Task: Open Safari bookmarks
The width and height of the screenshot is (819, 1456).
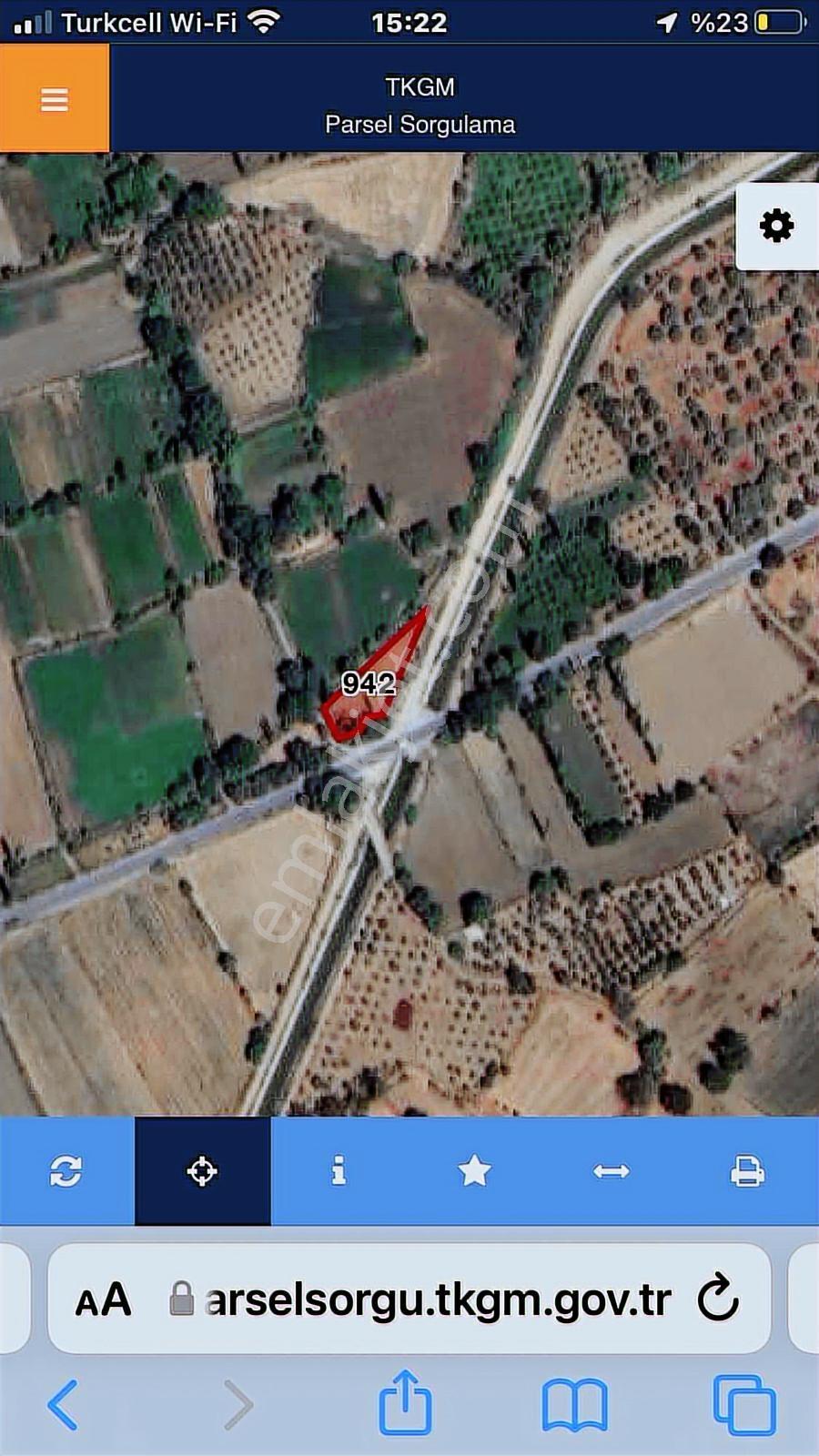Action: [574, 1405]
